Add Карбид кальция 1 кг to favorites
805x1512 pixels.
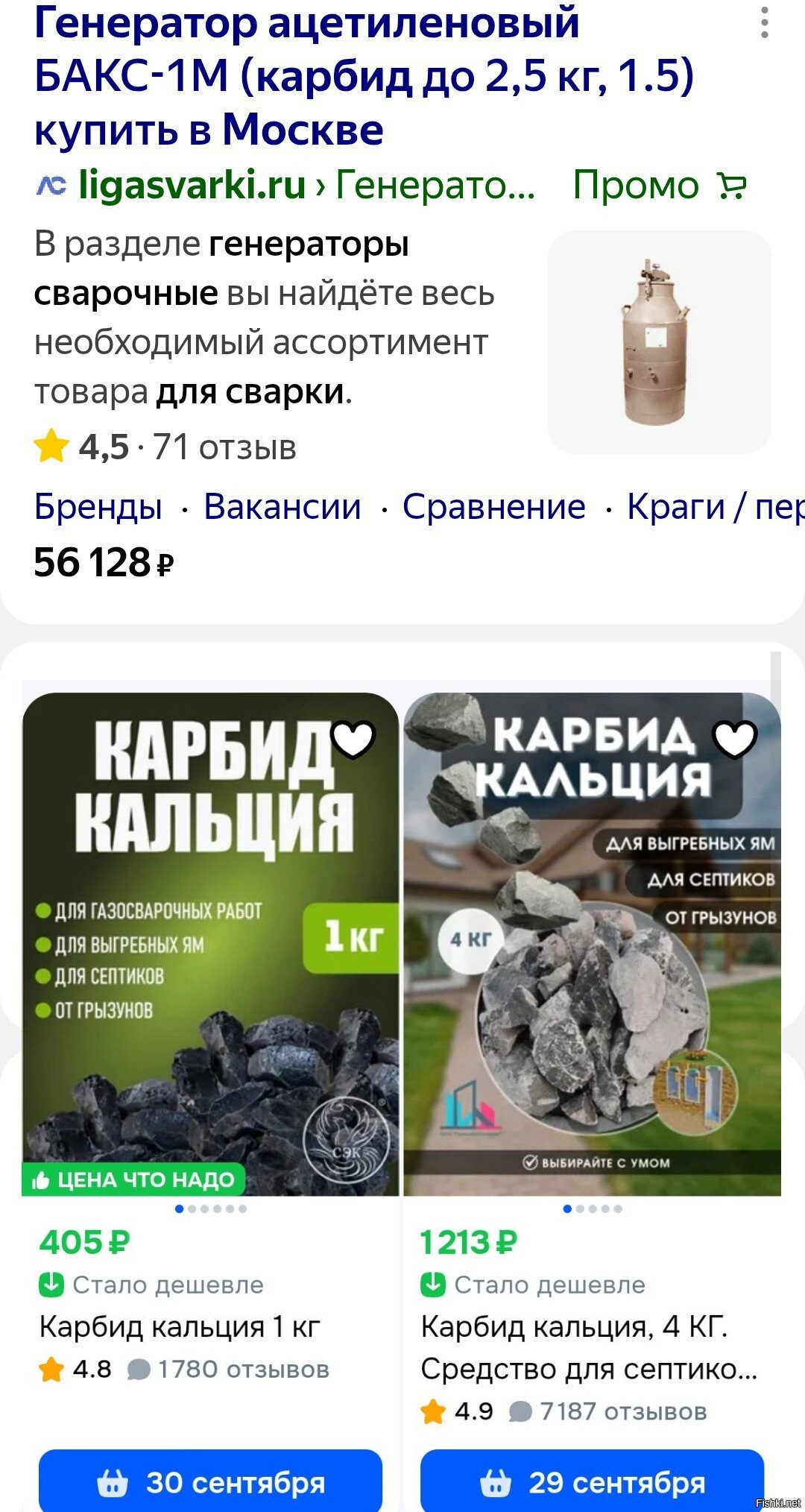(353, 739)
